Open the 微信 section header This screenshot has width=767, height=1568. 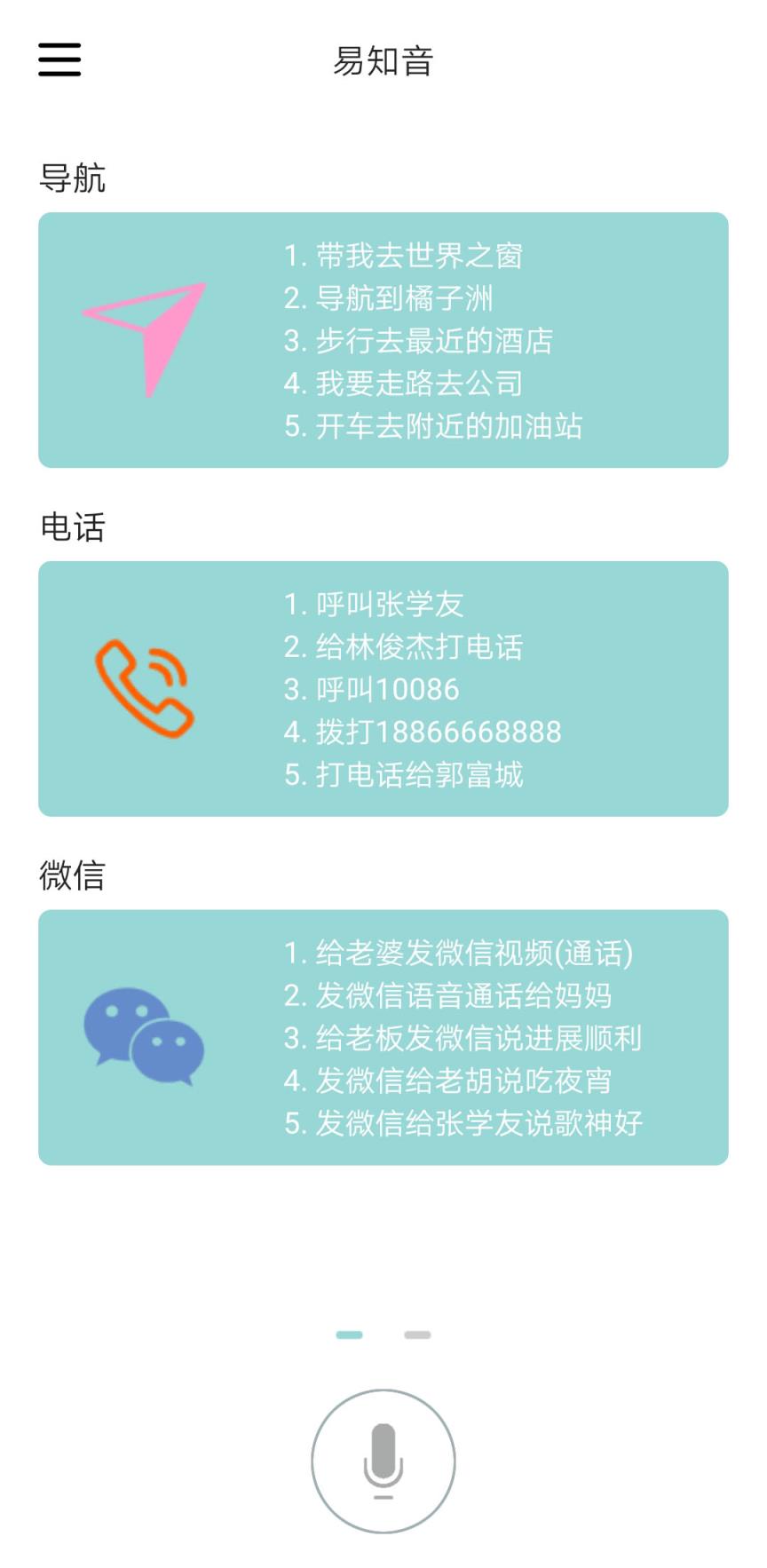73,875
